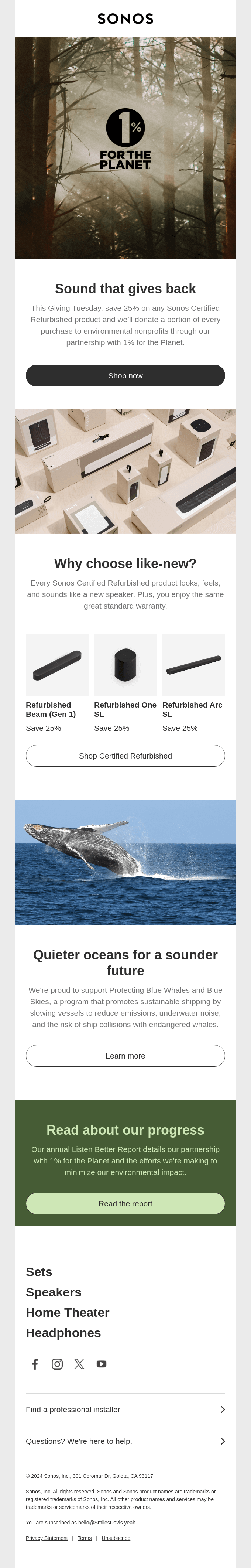Tap the Unsubscribe link
The width and height of the screenshot is (251, 1568).
tap(116, 1538)
